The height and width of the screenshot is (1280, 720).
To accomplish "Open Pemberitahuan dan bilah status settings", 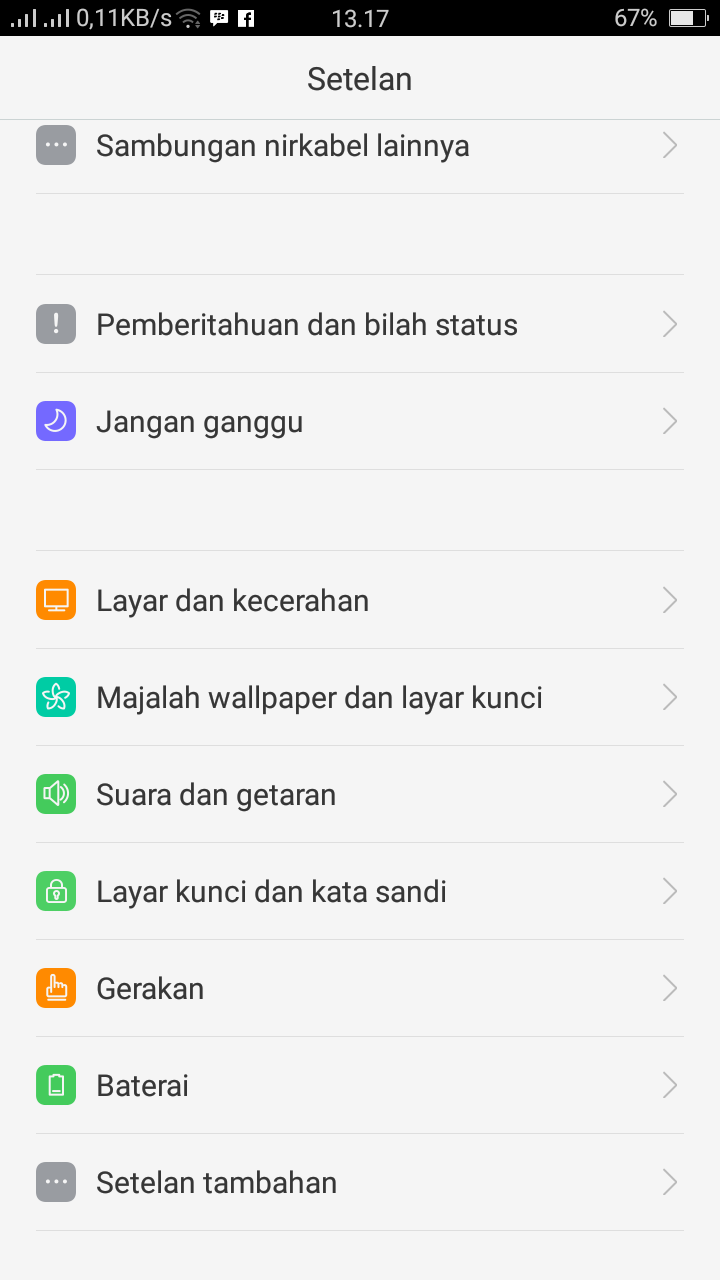I will point(360,324).
